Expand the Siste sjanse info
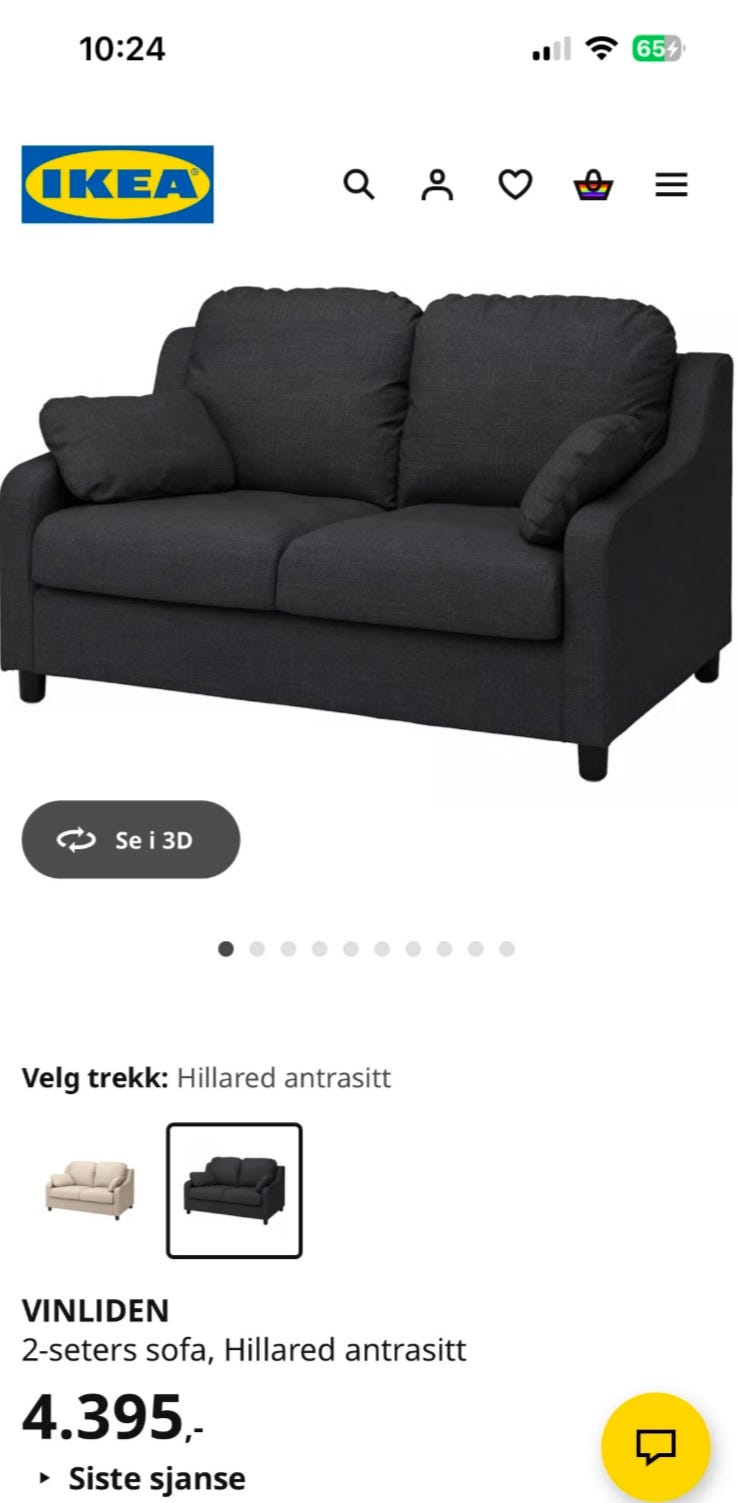Viewport: 738px width, 1503px height. (x=145, y=1478)
